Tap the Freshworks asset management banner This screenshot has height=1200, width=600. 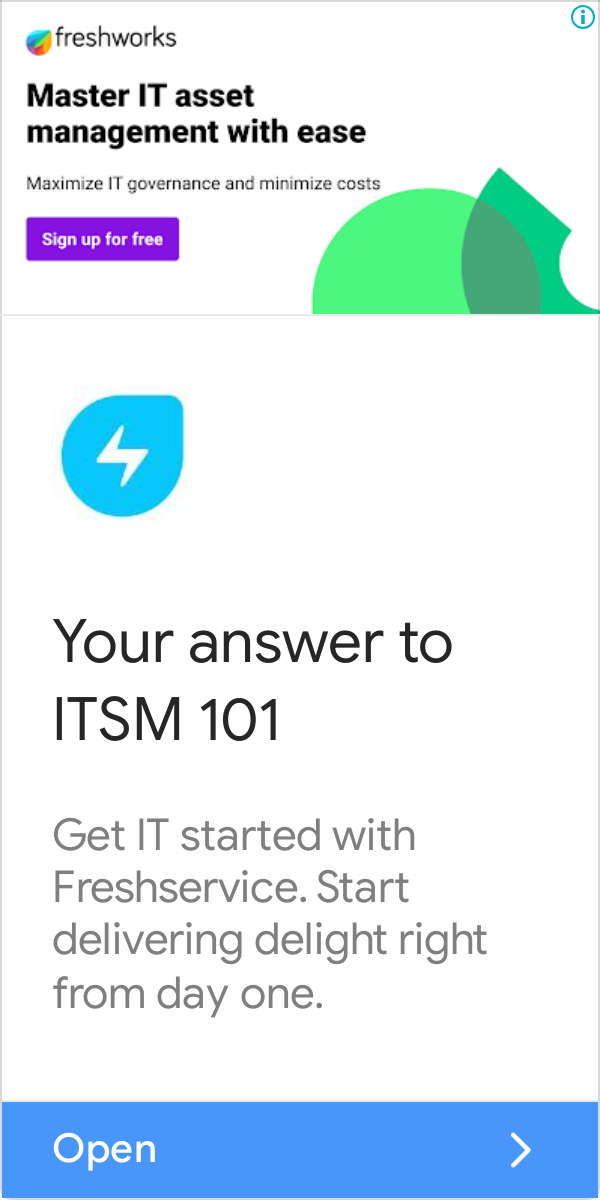click(300, 158)
